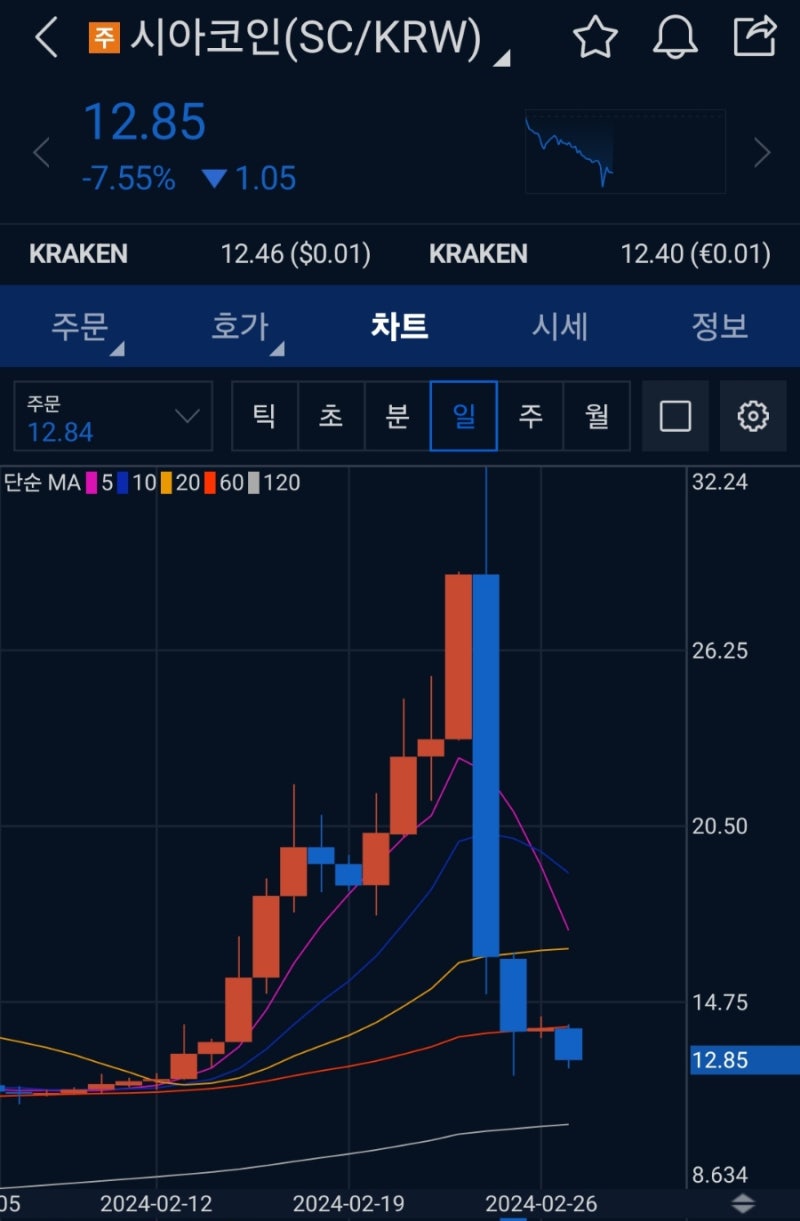Tap the 12.85 current price label on the chart
Image resolution: width=800 pixels, height=1221 pixels.
(742, 1061)
